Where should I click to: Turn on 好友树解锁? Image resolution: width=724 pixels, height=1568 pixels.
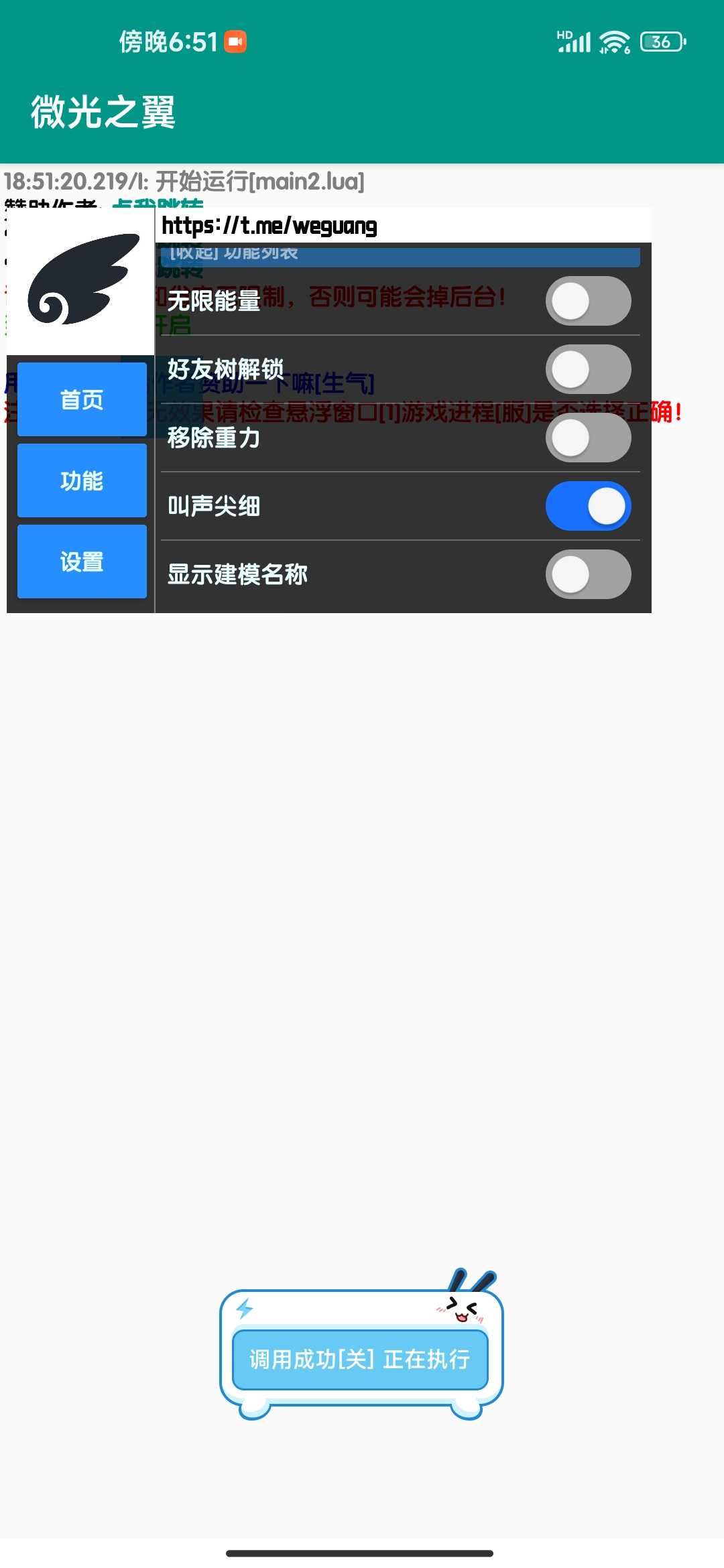pyautogui.click(x=588, y=369)
